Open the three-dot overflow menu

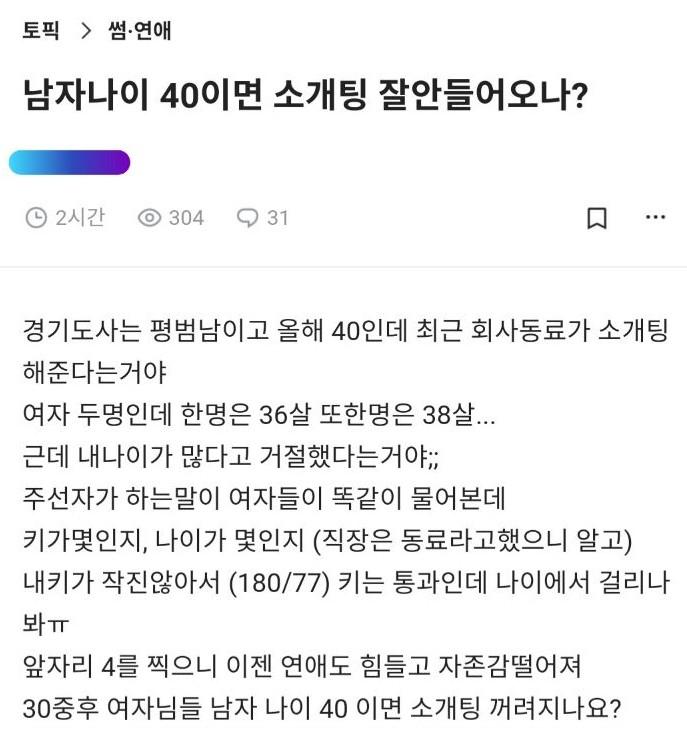[655, 217]
